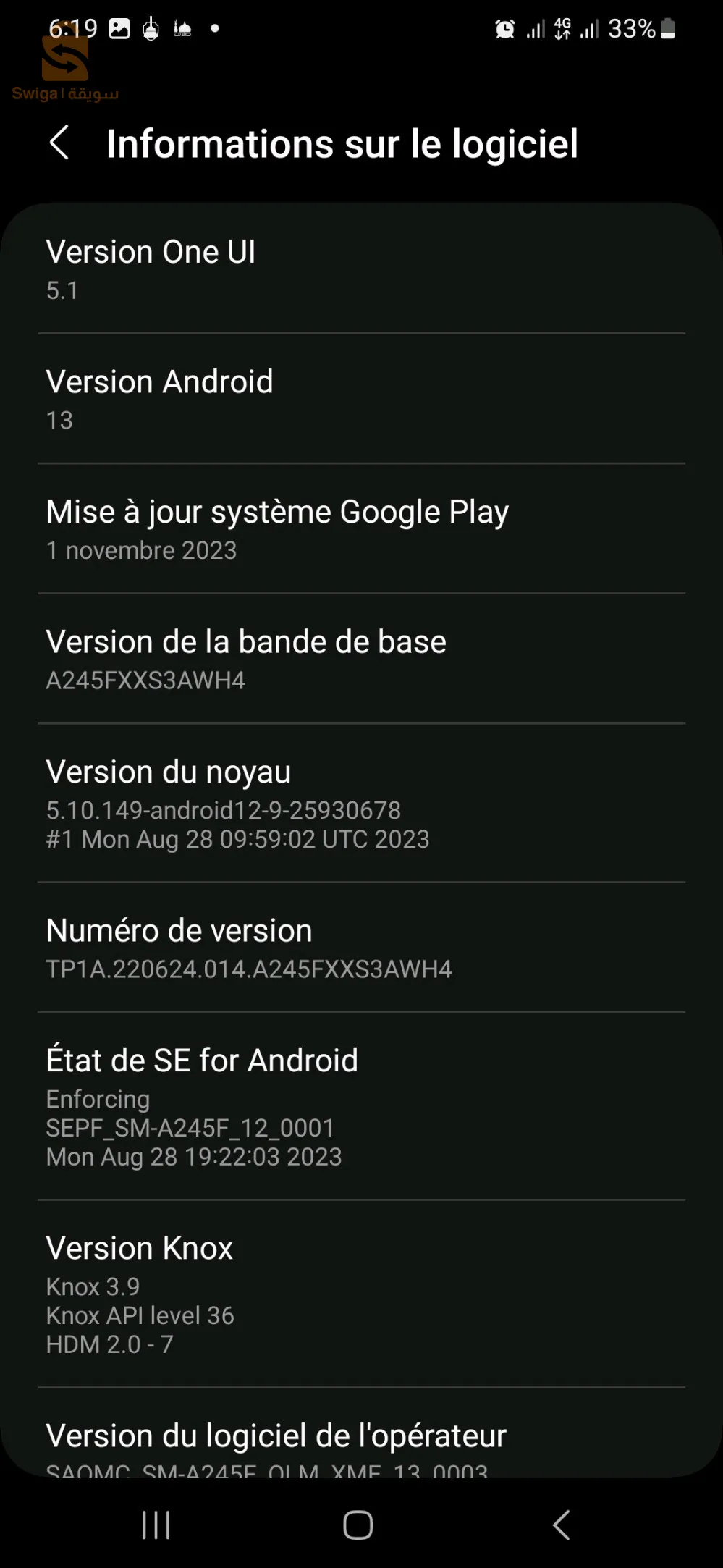
Task: Tap the Numéro de version row
Action: pyautogui.click(x=361, y=948)
